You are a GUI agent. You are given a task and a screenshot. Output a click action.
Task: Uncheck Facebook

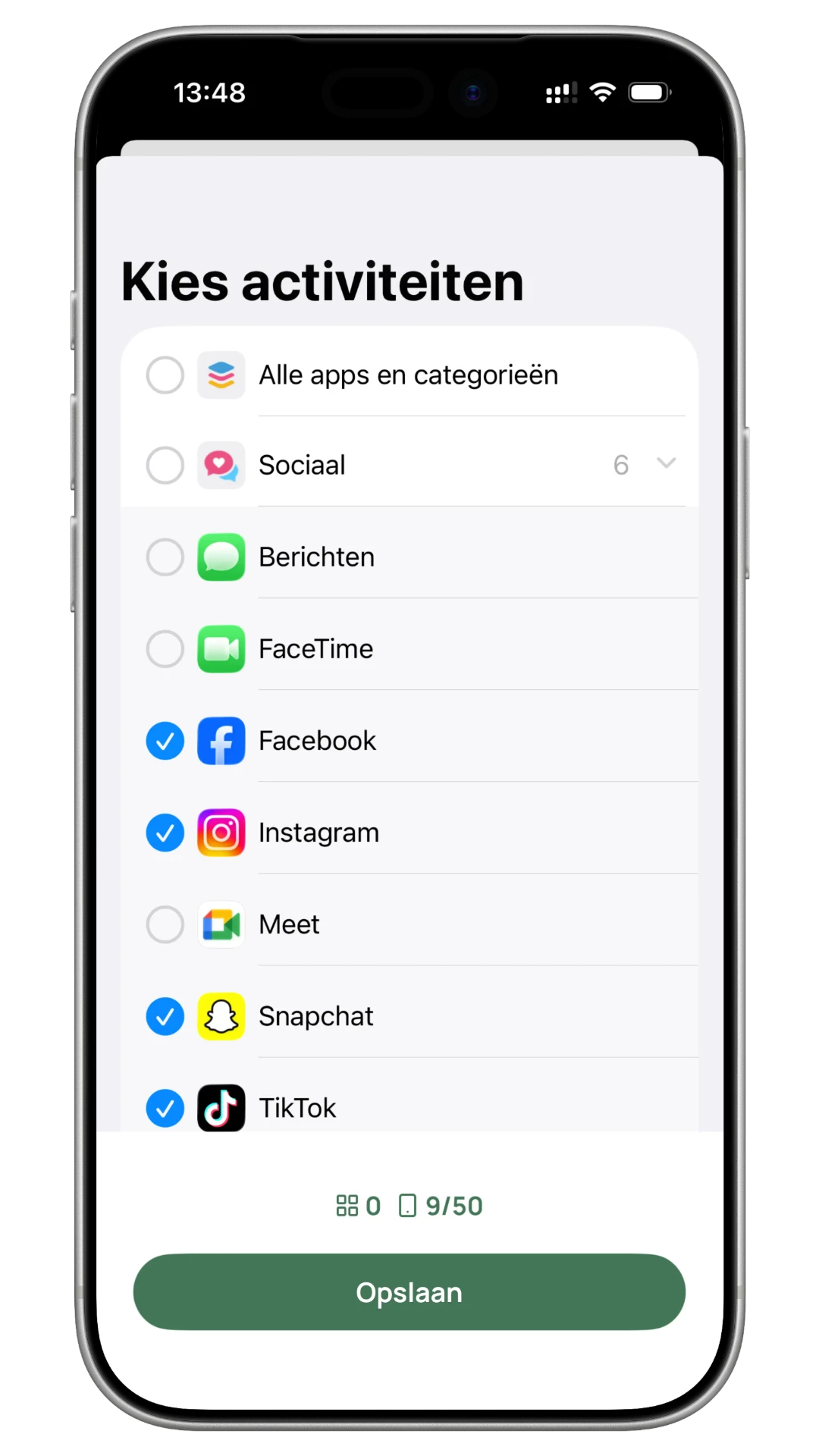165,741
